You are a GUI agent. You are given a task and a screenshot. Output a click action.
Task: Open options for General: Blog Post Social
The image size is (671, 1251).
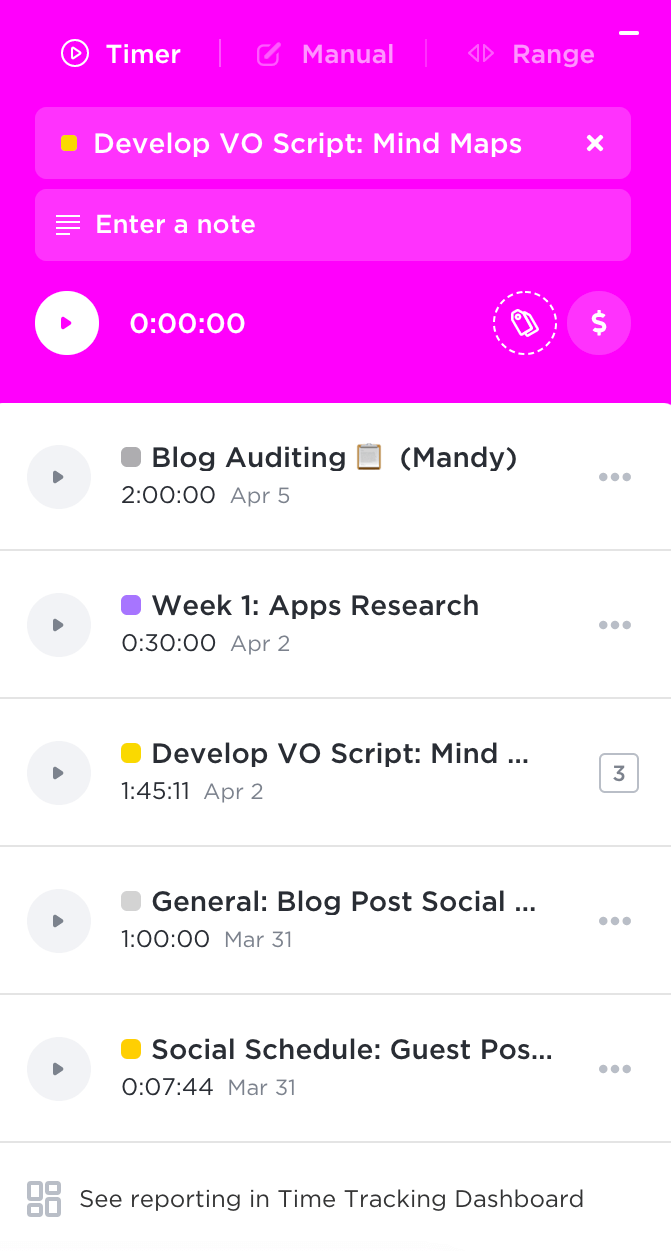coord(614,921)
